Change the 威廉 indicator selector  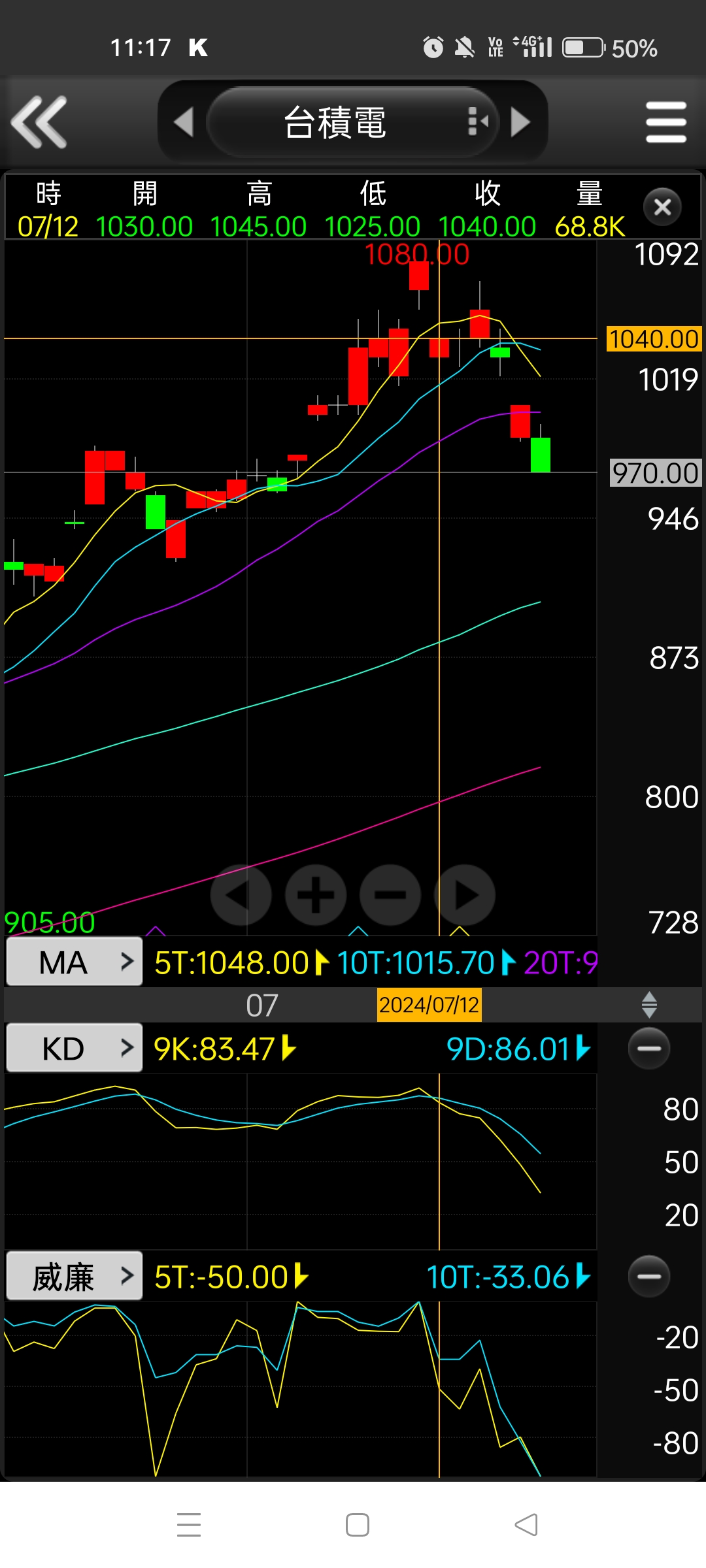click(x=75, y=1276)
